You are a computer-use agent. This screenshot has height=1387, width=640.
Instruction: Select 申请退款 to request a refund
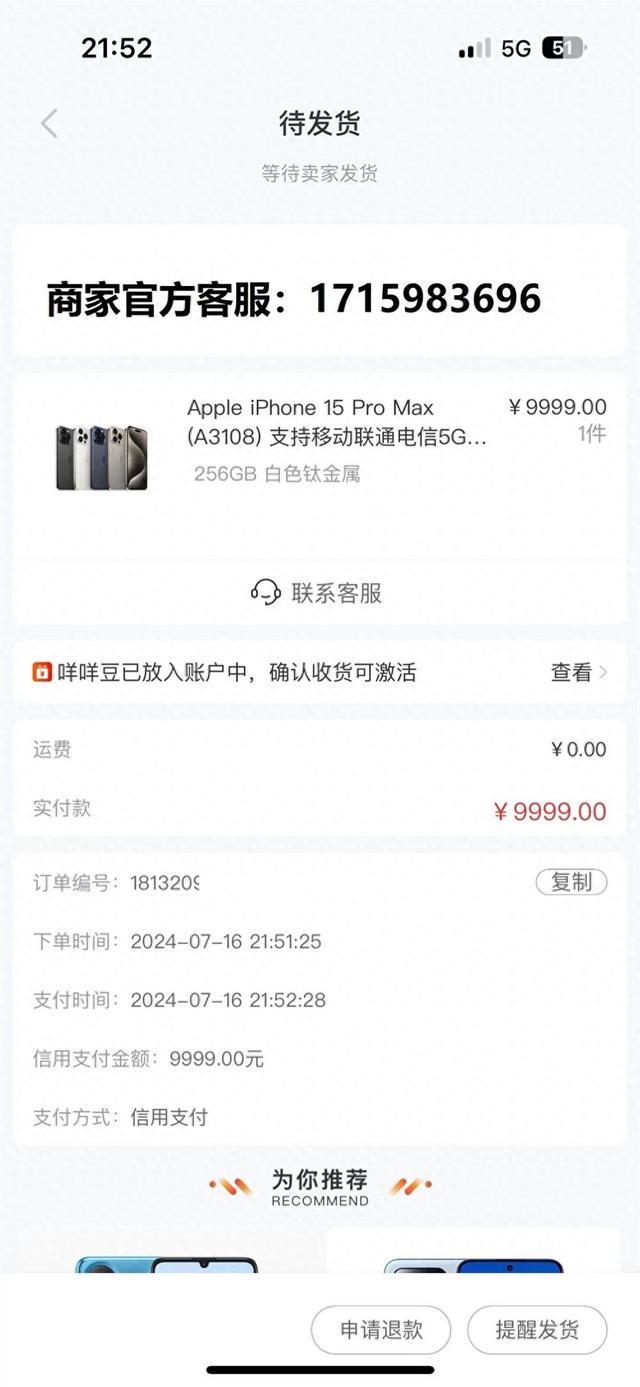click(x=381, y=1330)
